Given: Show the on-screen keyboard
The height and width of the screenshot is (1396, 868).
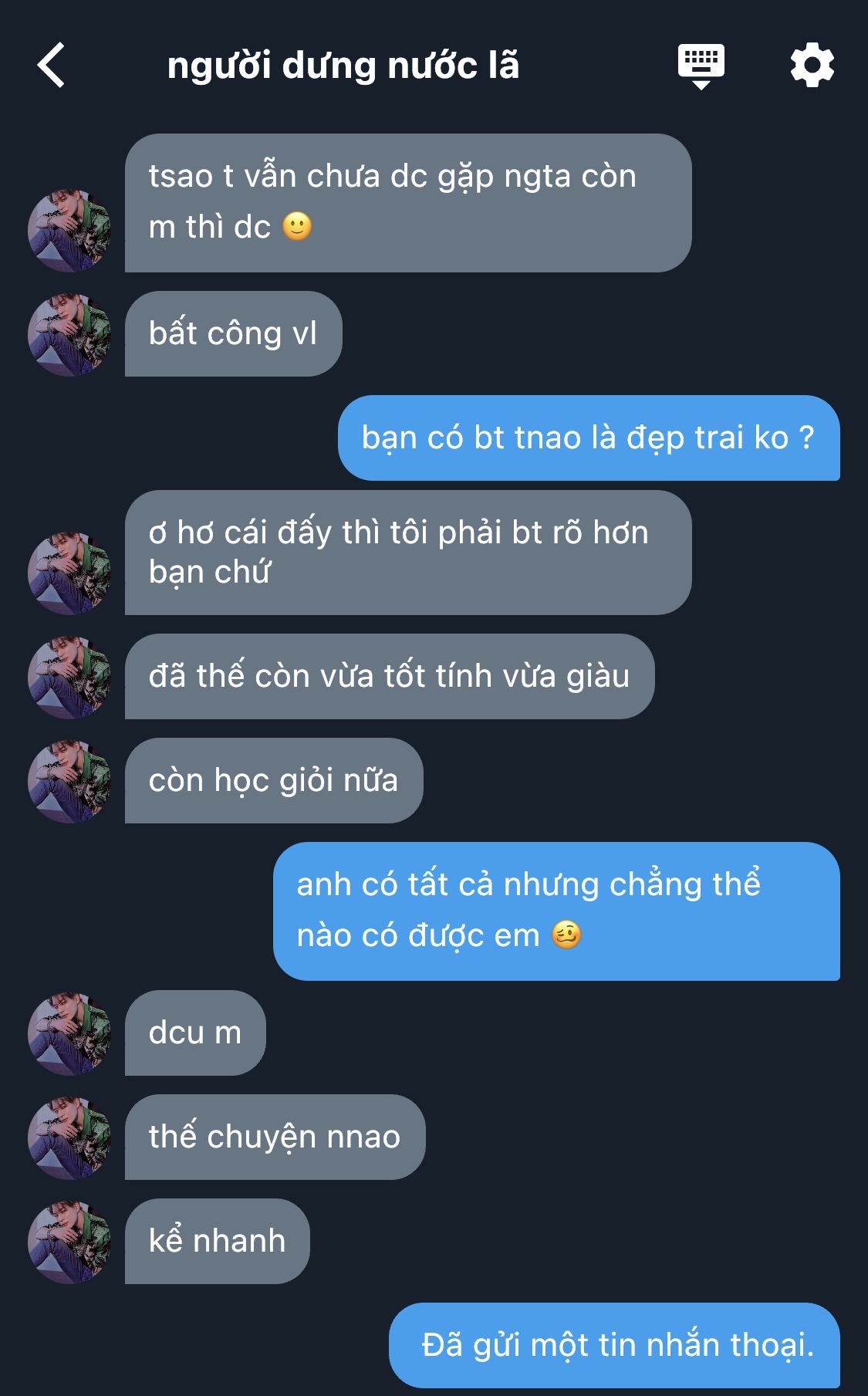Looking at the screenshot, I should pos(701,66).
